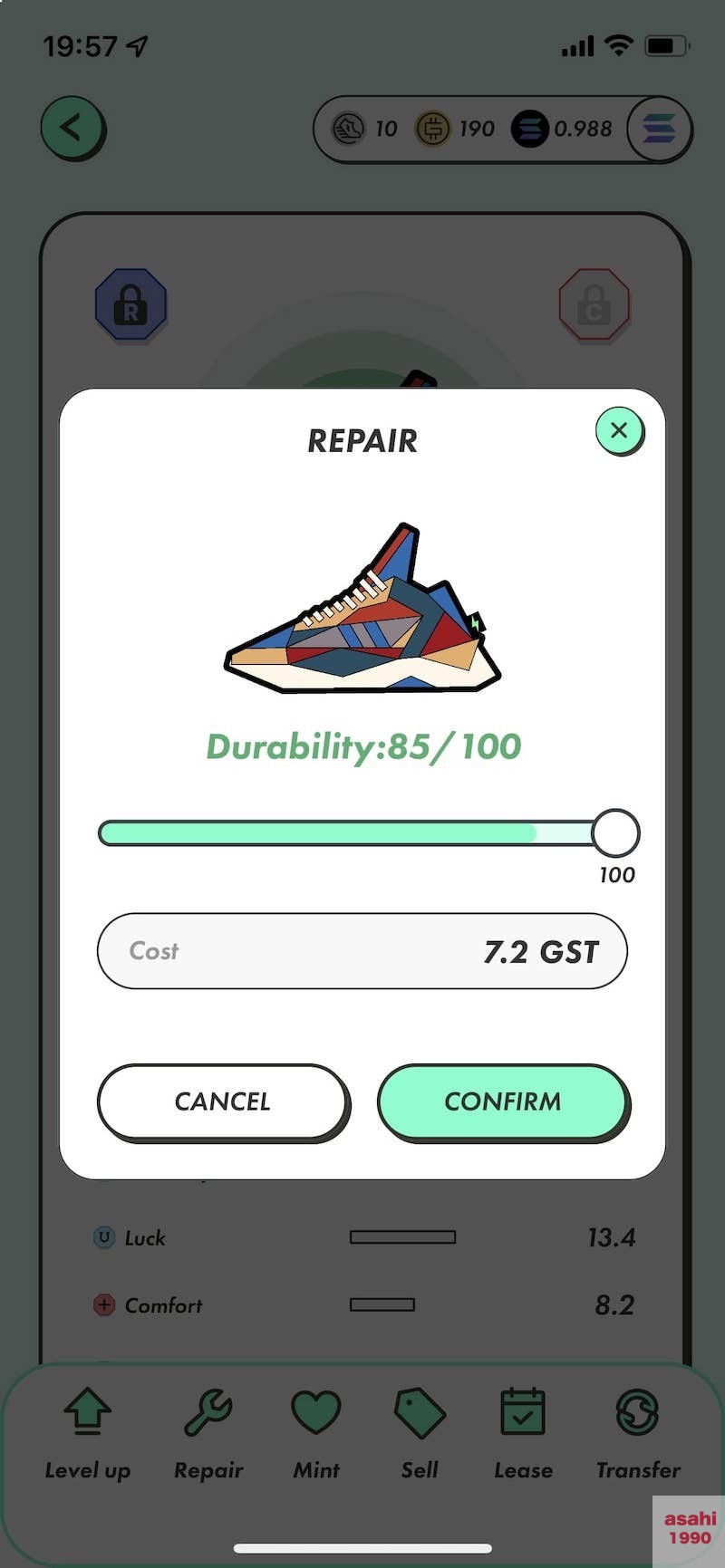Open Level up in bottom bar

tap(88, 1433)
